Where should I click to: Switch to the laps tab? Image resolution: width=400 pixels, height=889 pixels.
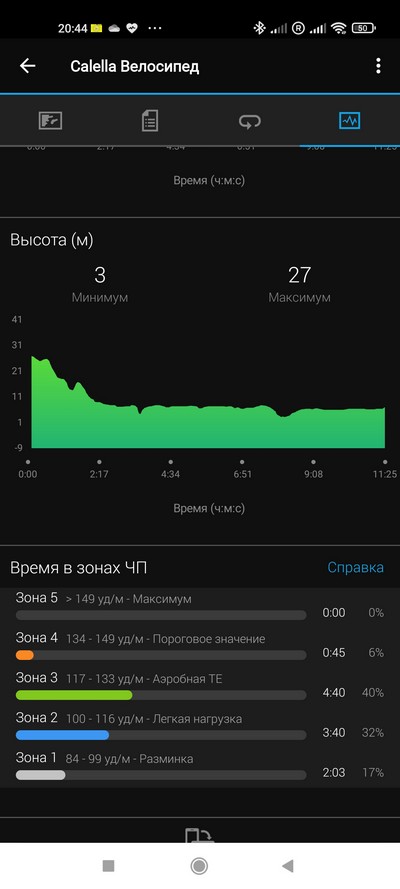(x=250, y=121)
